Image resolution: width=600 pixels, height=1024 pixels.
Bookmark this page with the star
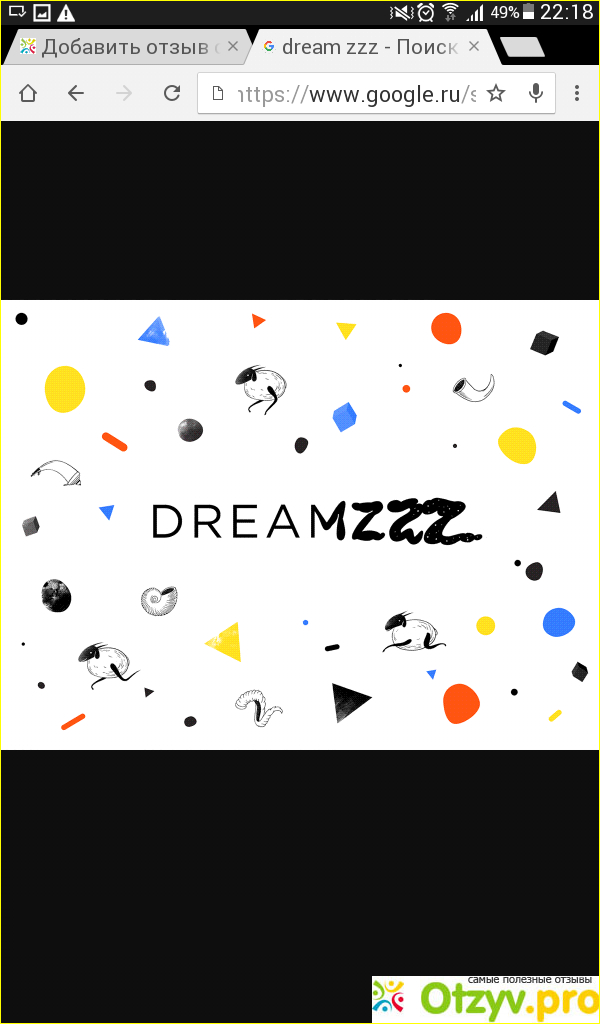click(496, 94)
